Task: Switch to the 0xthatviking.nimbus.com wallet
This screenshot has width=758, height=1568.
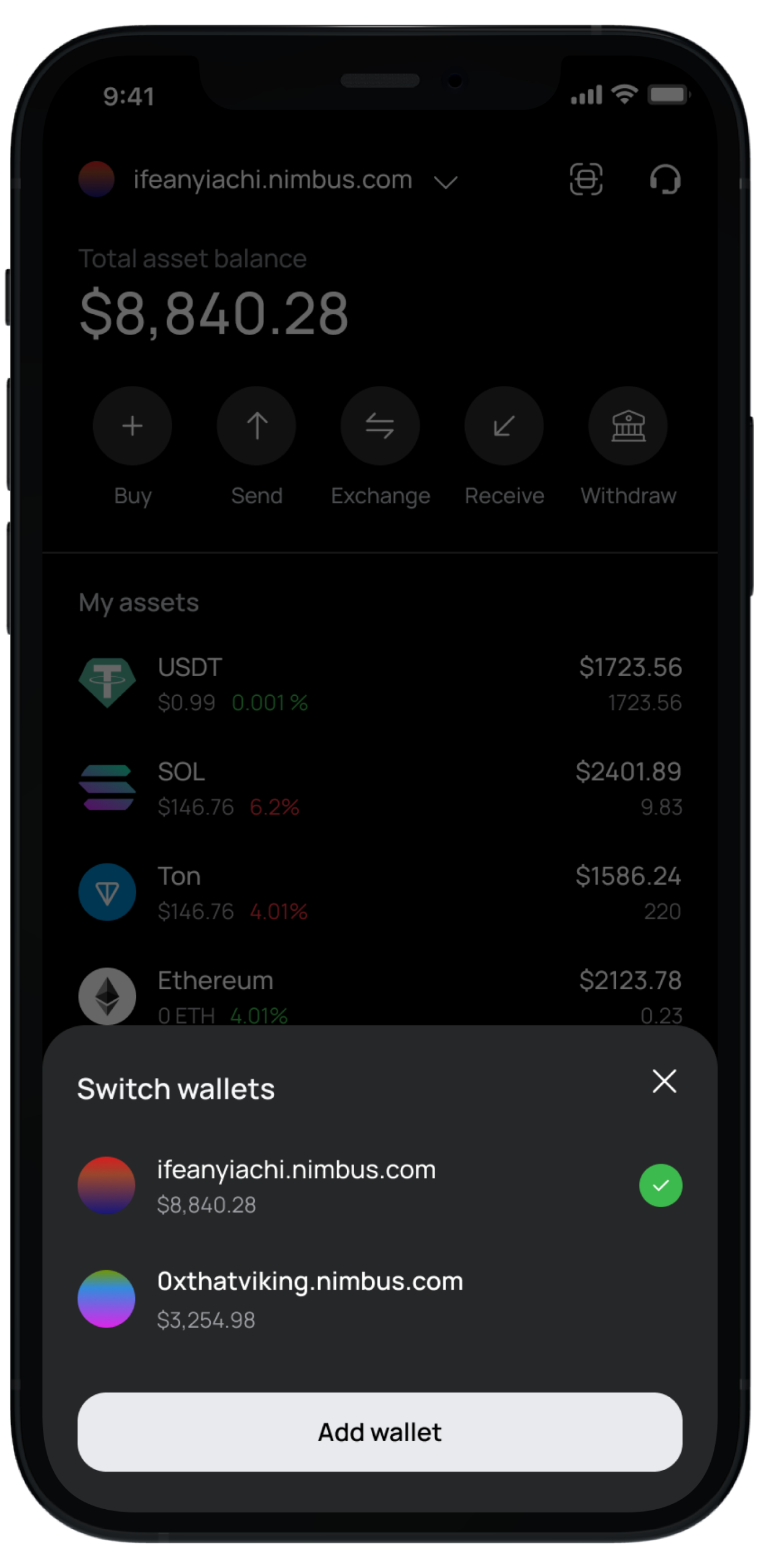Action: 309,1298
